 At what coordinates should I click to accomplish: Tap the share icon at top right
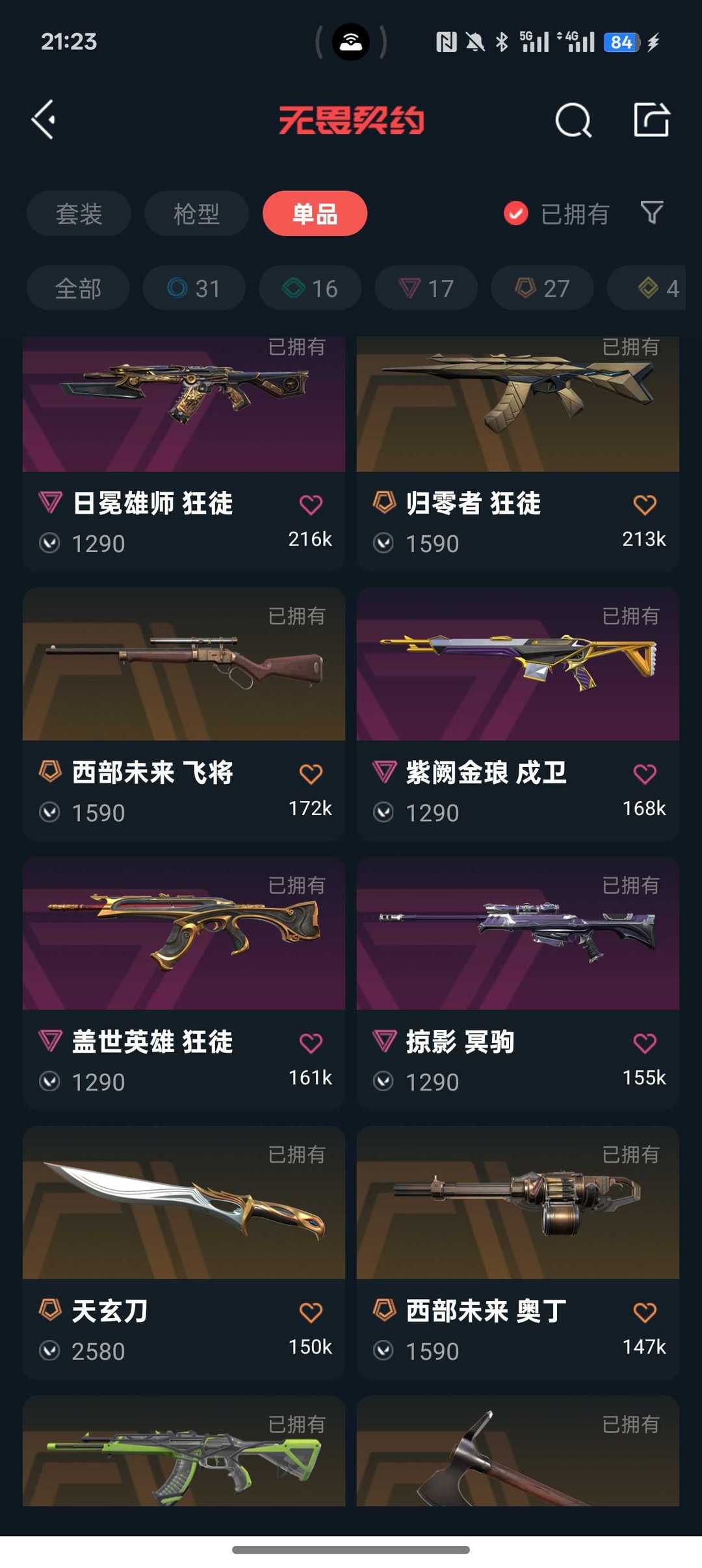point(651,120)
